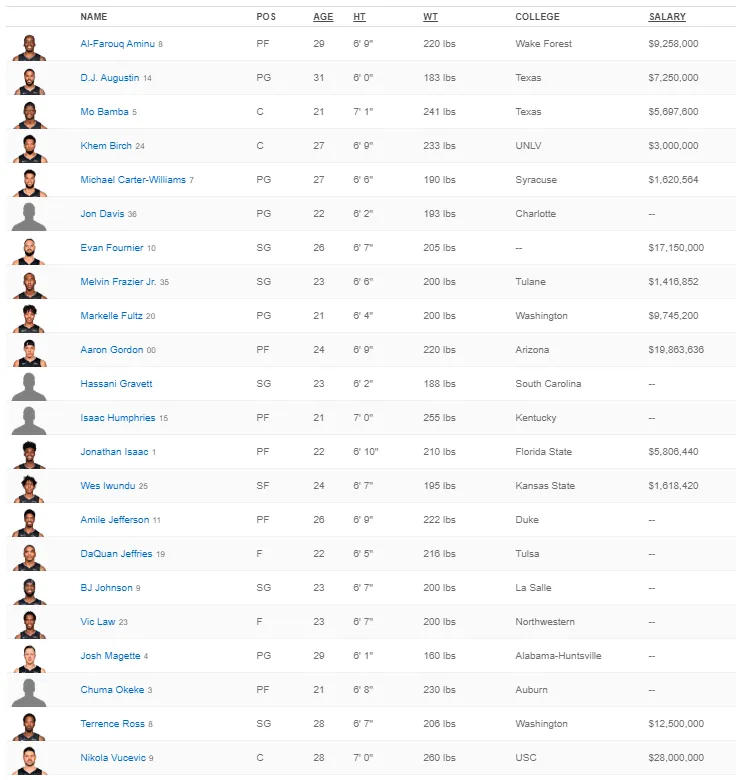This screenshot has height=780, width=736.
Task: View Amile Jefferson's profile
Action: pyautogui.click(x=114, y=520)
